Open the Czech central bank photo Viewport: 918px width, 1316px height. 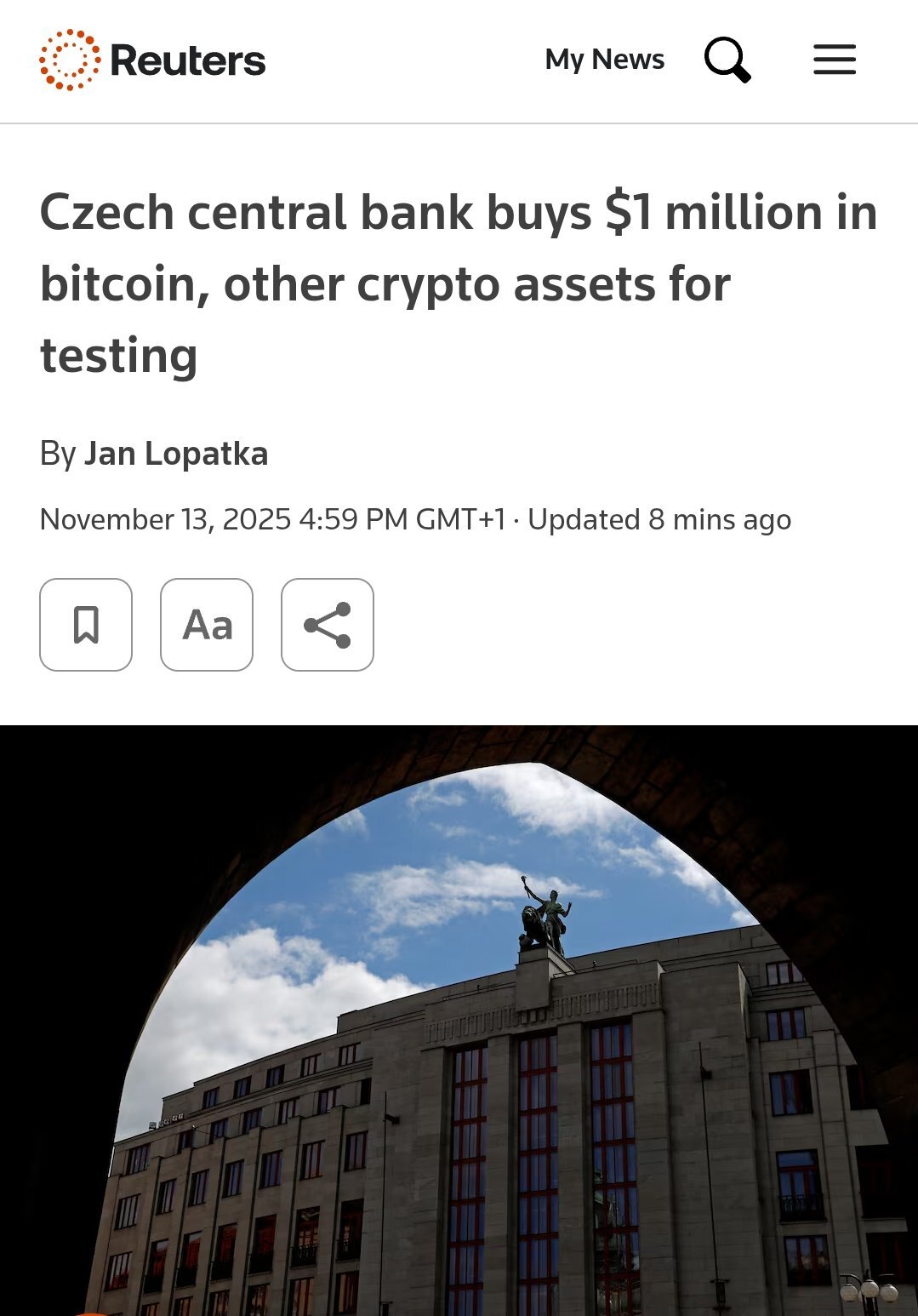pyautogui.click(x=459, y=1020)
